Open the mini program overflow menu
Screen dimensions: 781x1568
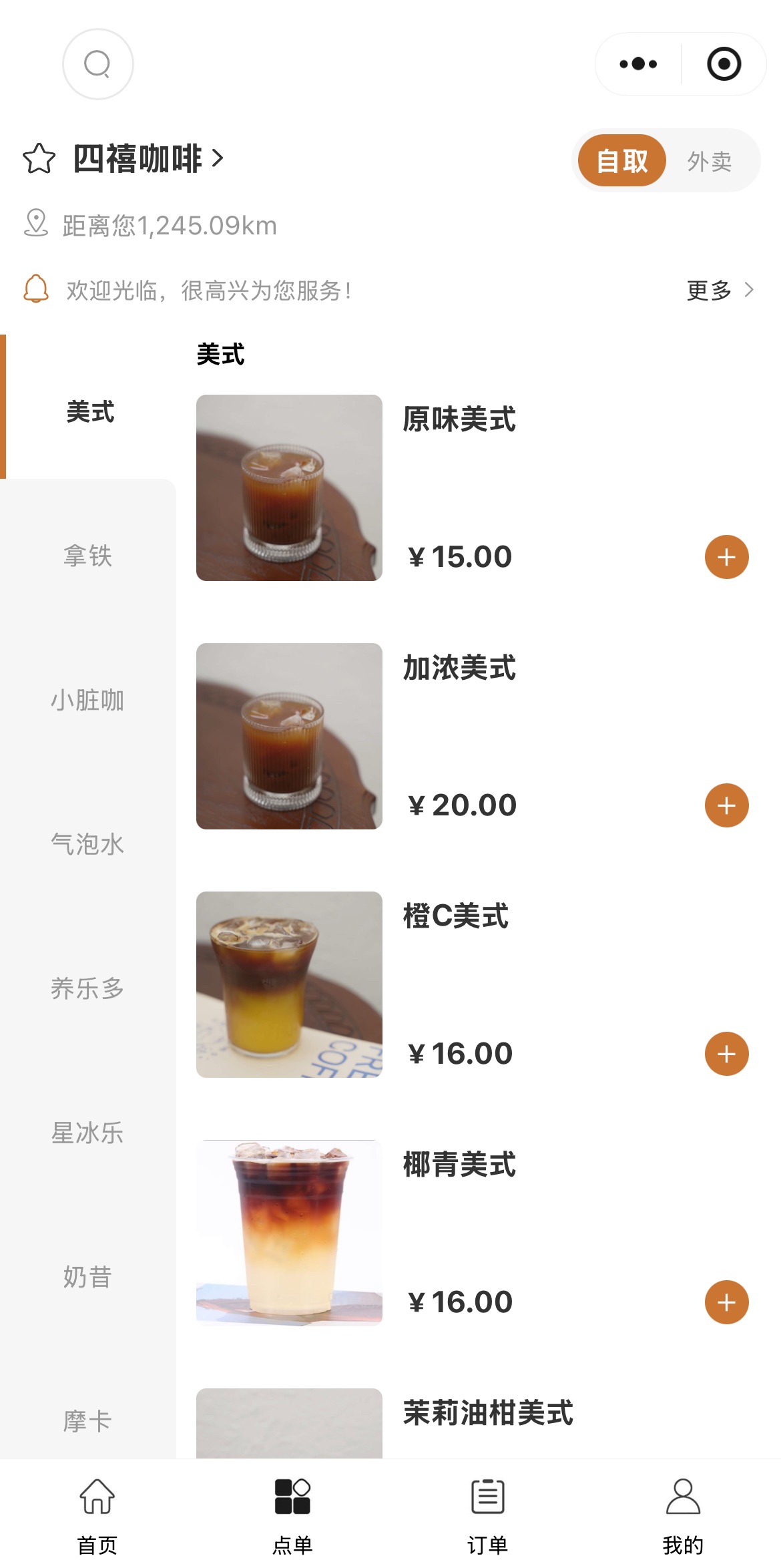[638, 64]
